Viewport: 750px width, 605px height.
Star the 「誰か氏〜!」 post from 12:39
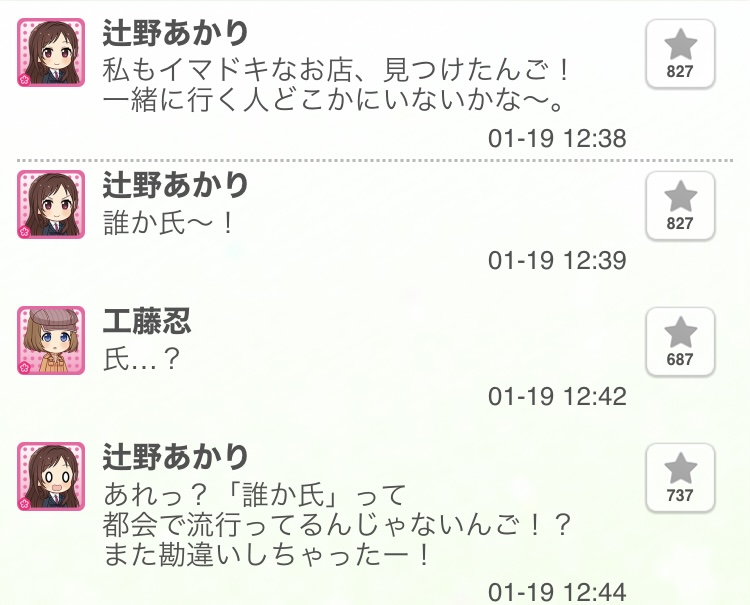pyautogui.click(x=680, y=205)
